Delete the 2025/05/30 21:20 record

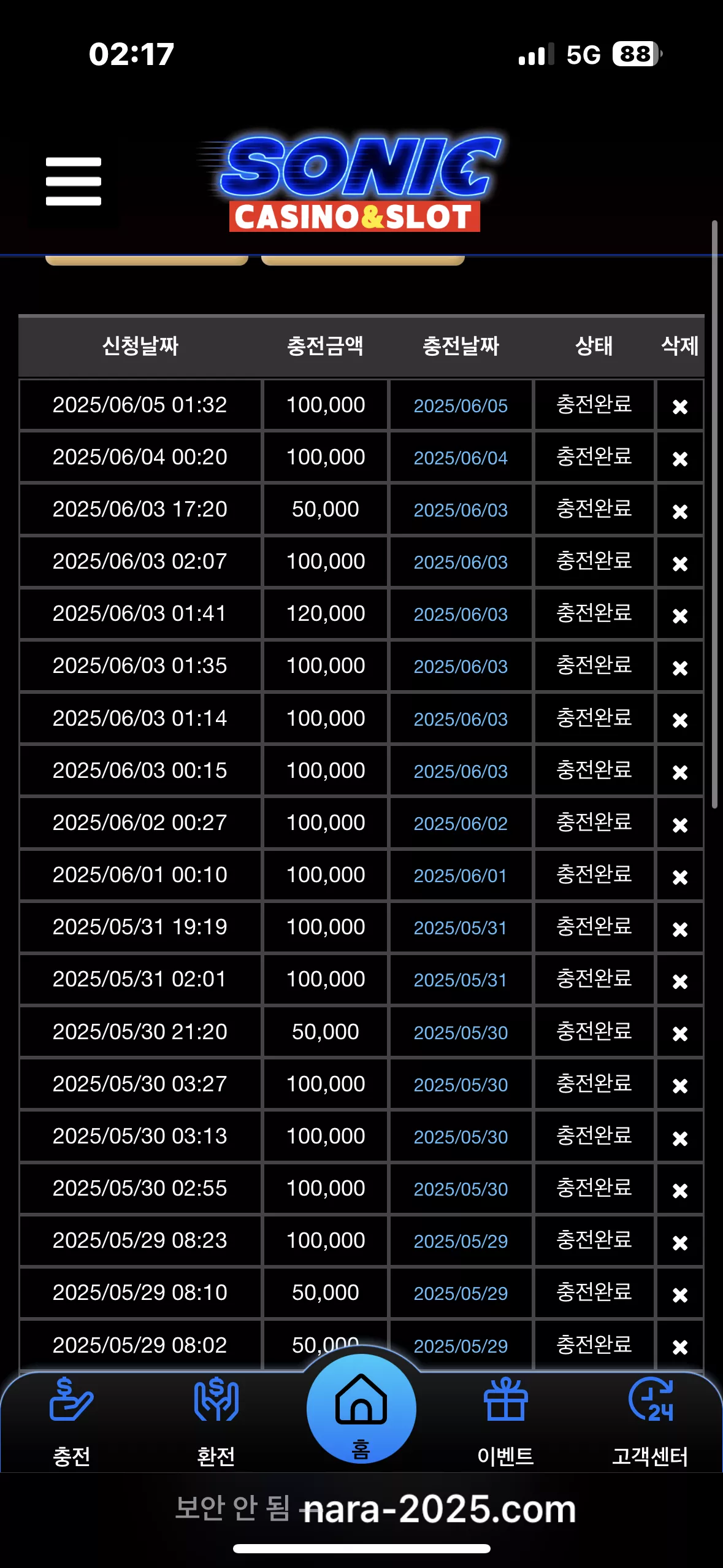[x=679, y=1033]
